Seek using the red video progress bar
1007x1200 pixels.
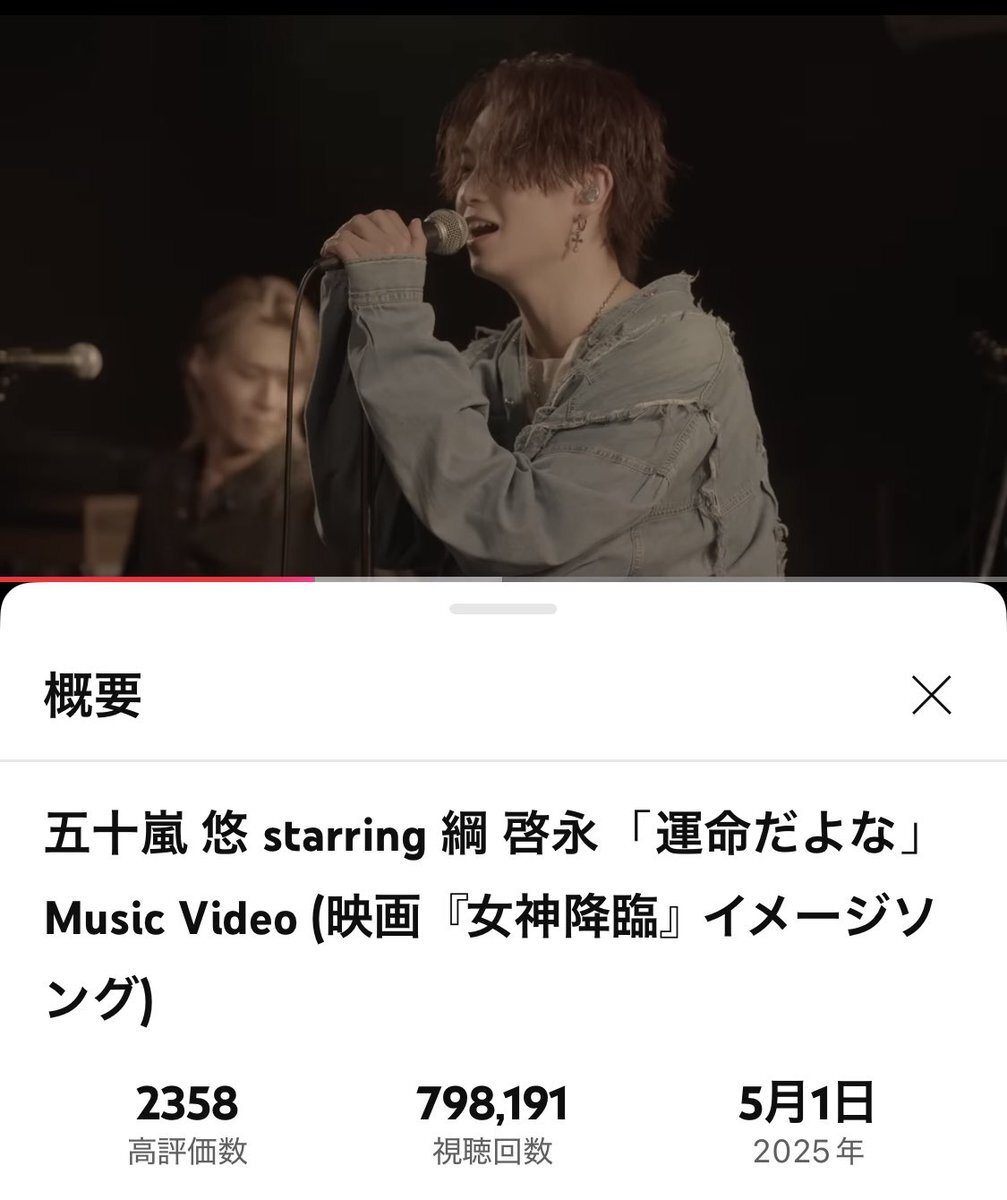tap(314, 578)
